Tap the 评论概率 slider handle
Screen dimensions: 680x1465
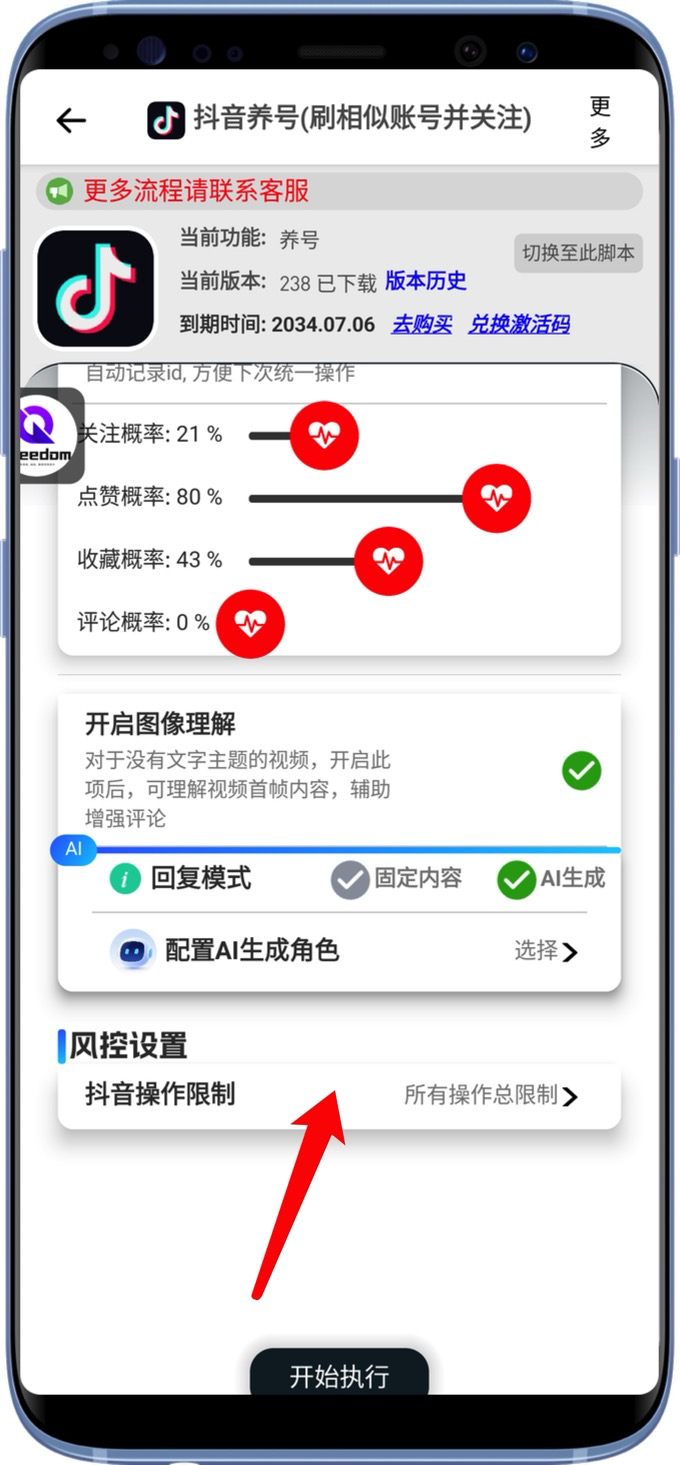coord(250,623)
